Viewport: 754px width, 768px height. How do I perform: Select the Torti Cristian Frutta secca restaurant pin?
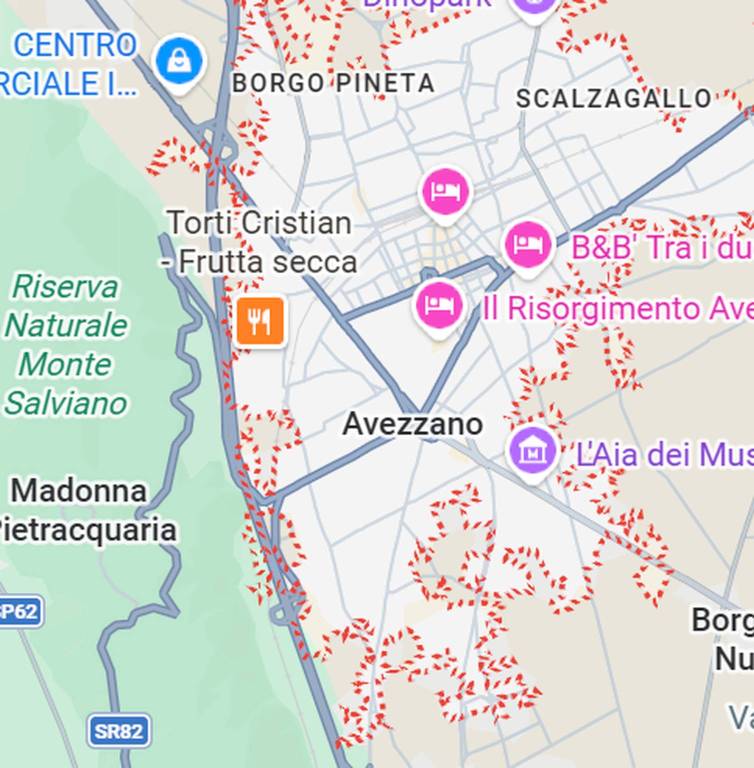[x=261, y=321]
